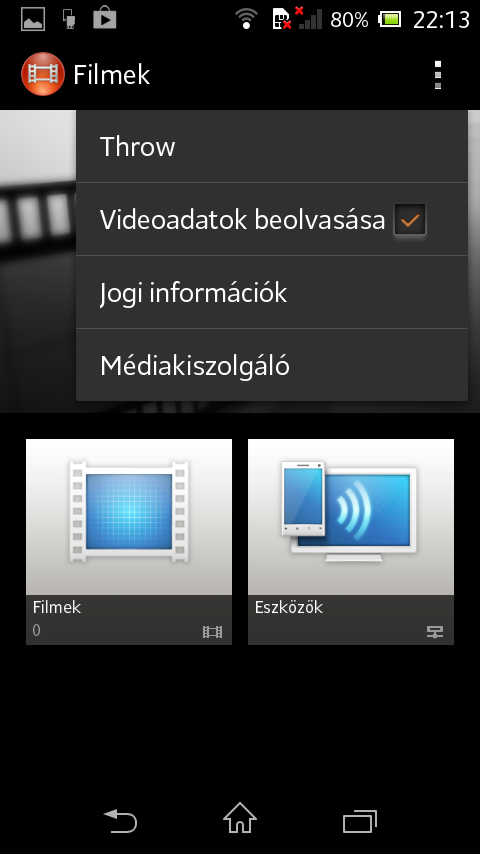480x854 pixels.
Task: Tap the Filmek app icon
Action: (42, 74)
